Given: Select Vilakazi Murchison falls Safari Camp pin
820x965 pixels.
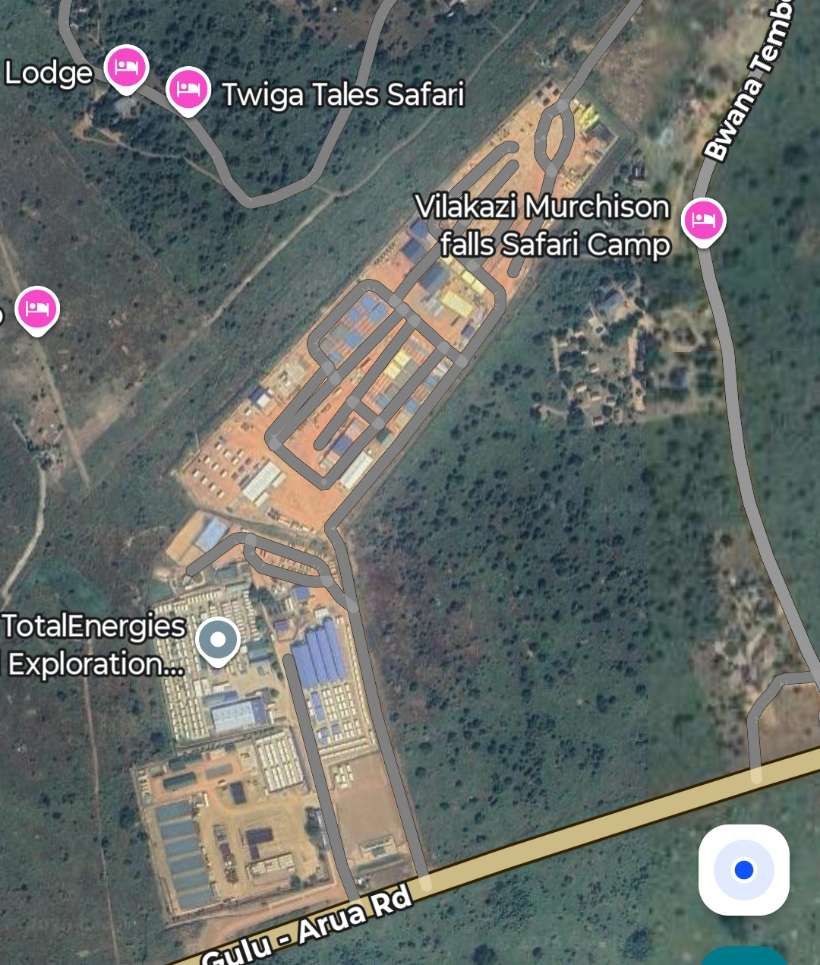Looking at the screenshot, I should pyautogui.click(x=703, y=220).
